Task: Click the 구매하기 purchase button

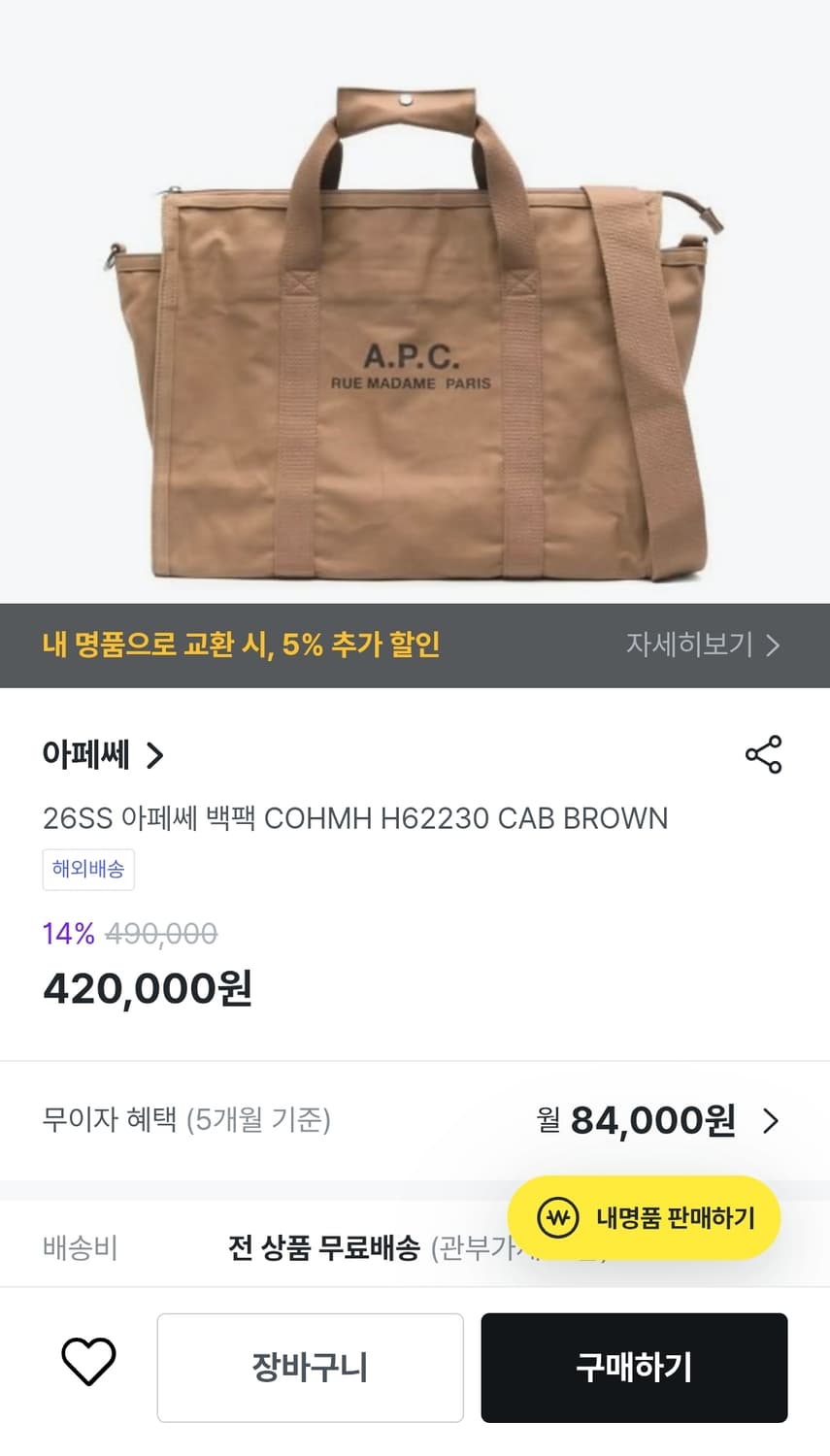Action: [634, 1367]
